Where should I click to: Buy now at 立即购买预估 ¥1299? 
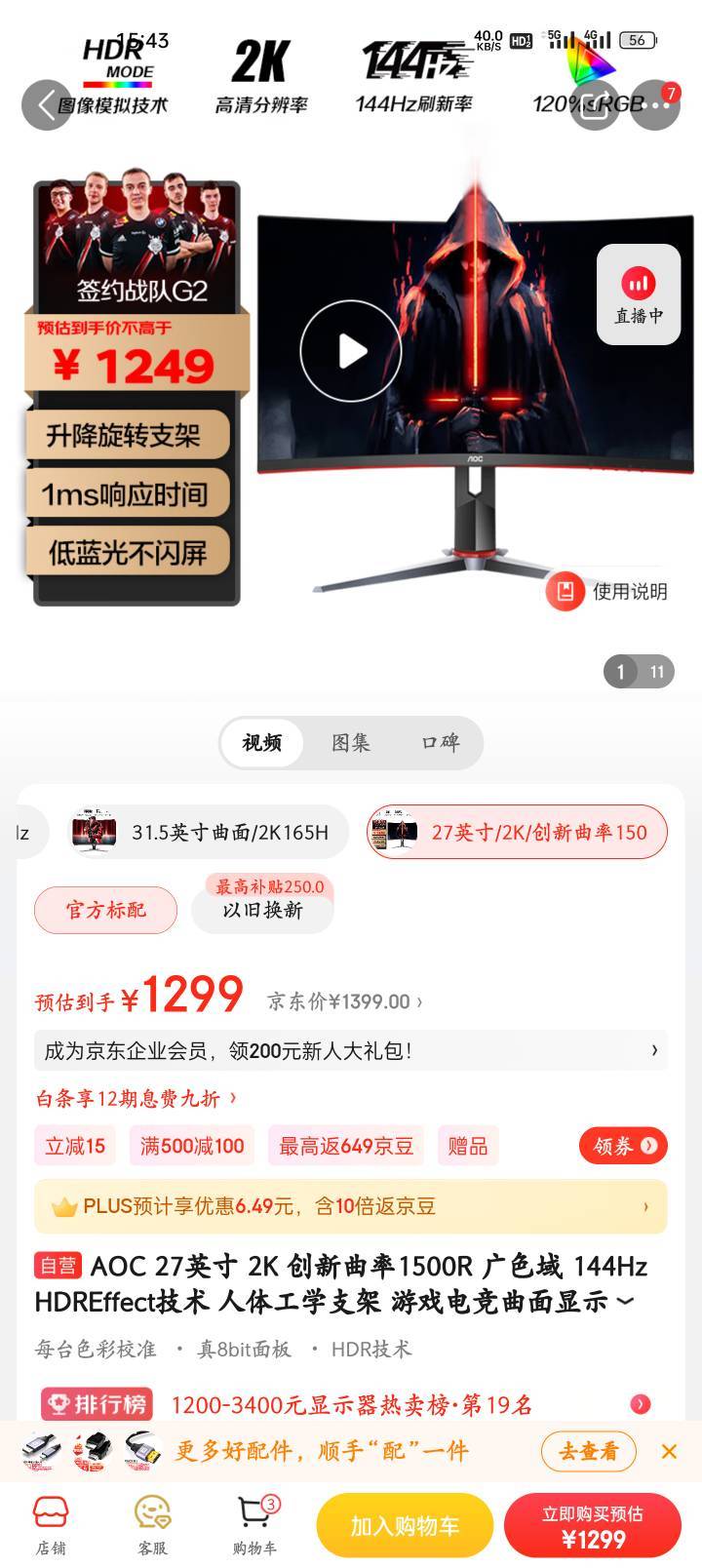click(593, 1526)
